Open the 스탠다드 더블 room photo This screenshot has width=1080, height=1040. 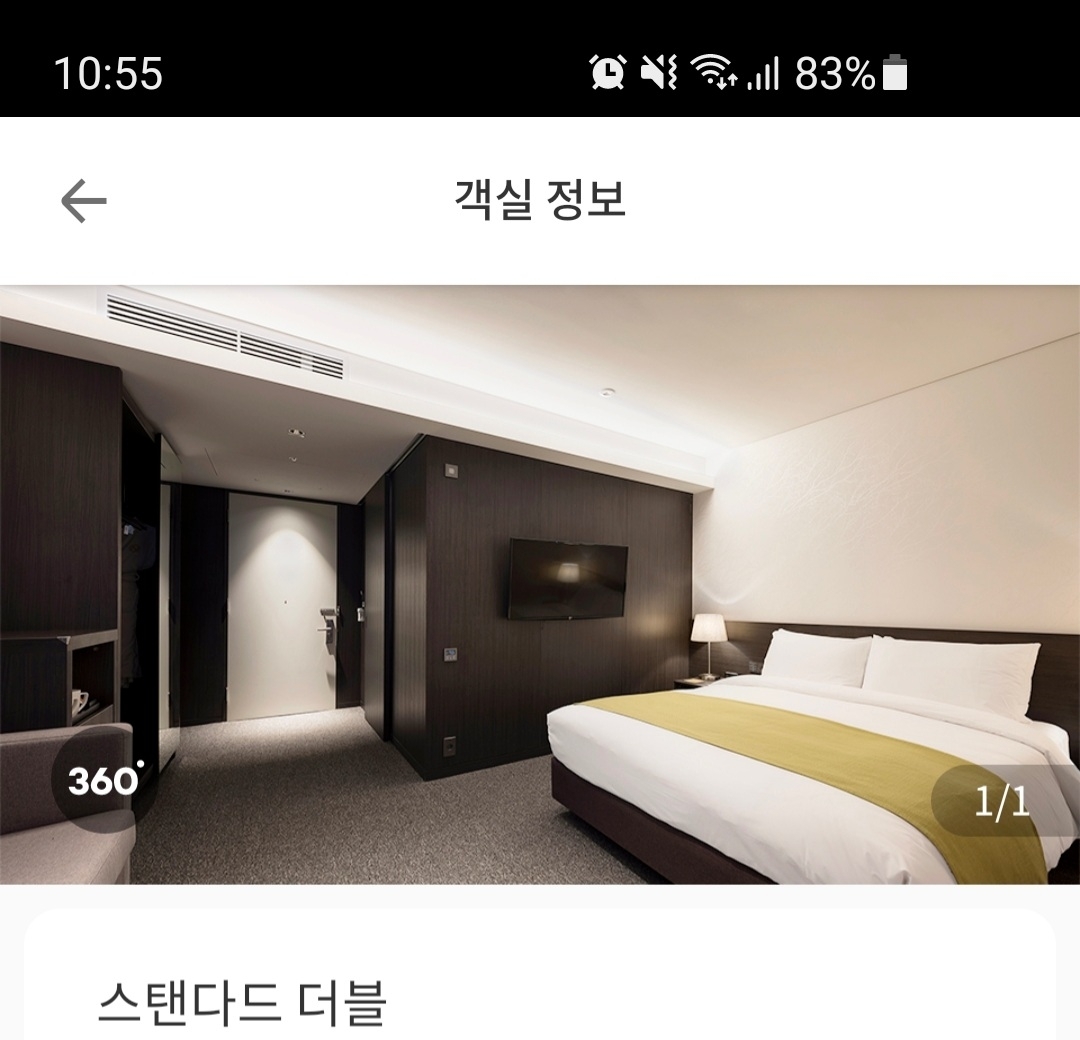pos(540,584)
